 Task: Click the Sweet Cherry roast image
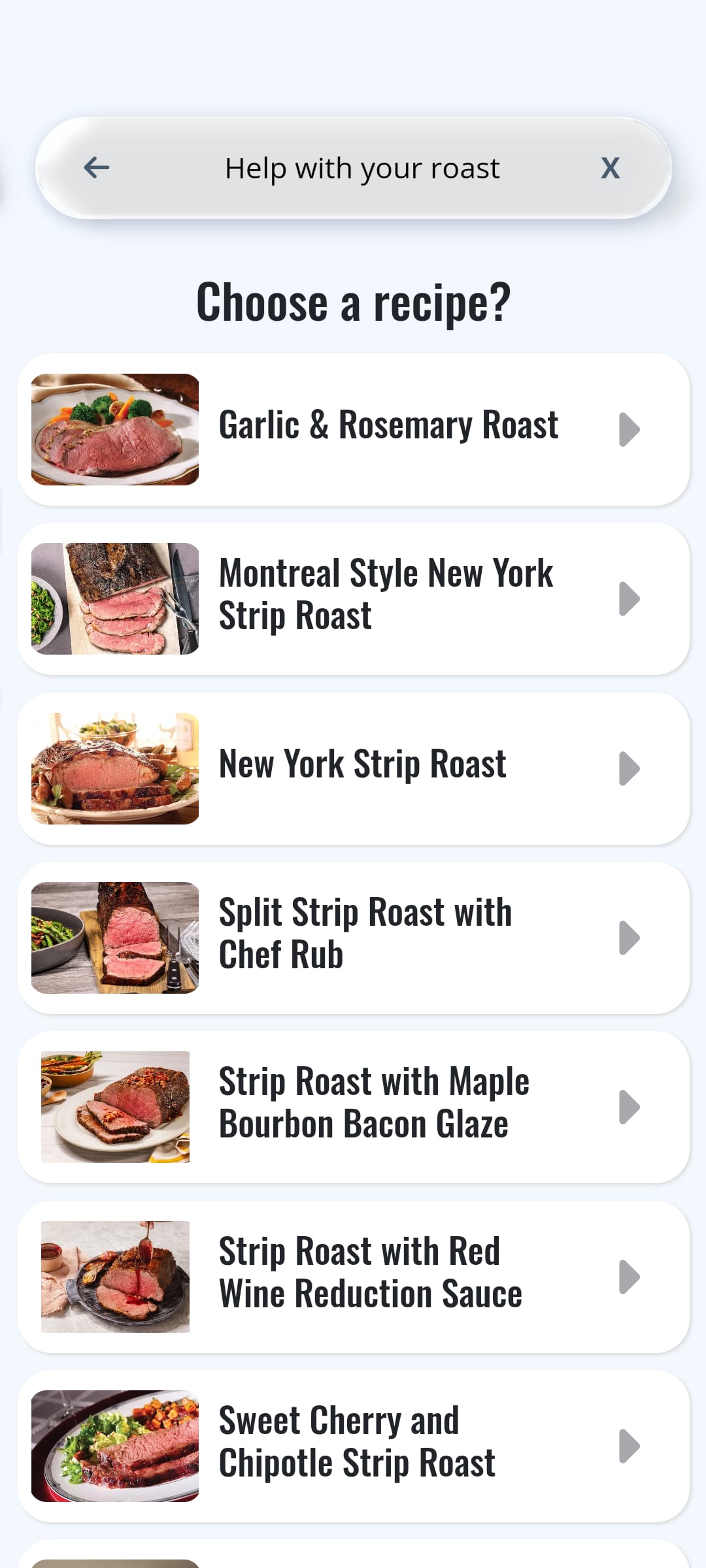pyautogui.click(x=115, y=1446)
